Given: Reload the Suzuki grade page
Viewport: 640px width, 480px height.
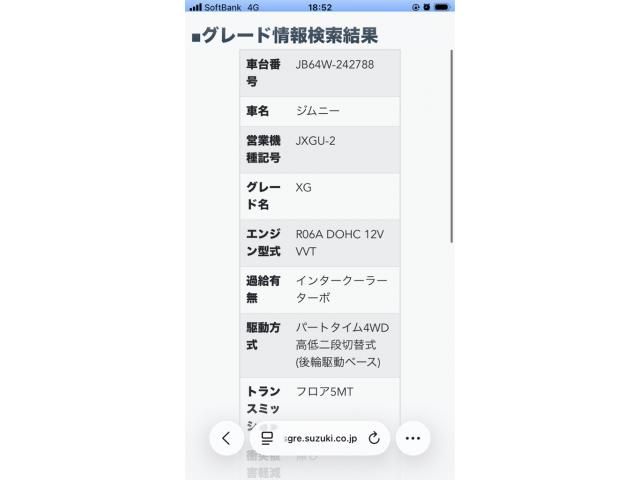Looking at the screenshot, I should [x=374, y=438].
